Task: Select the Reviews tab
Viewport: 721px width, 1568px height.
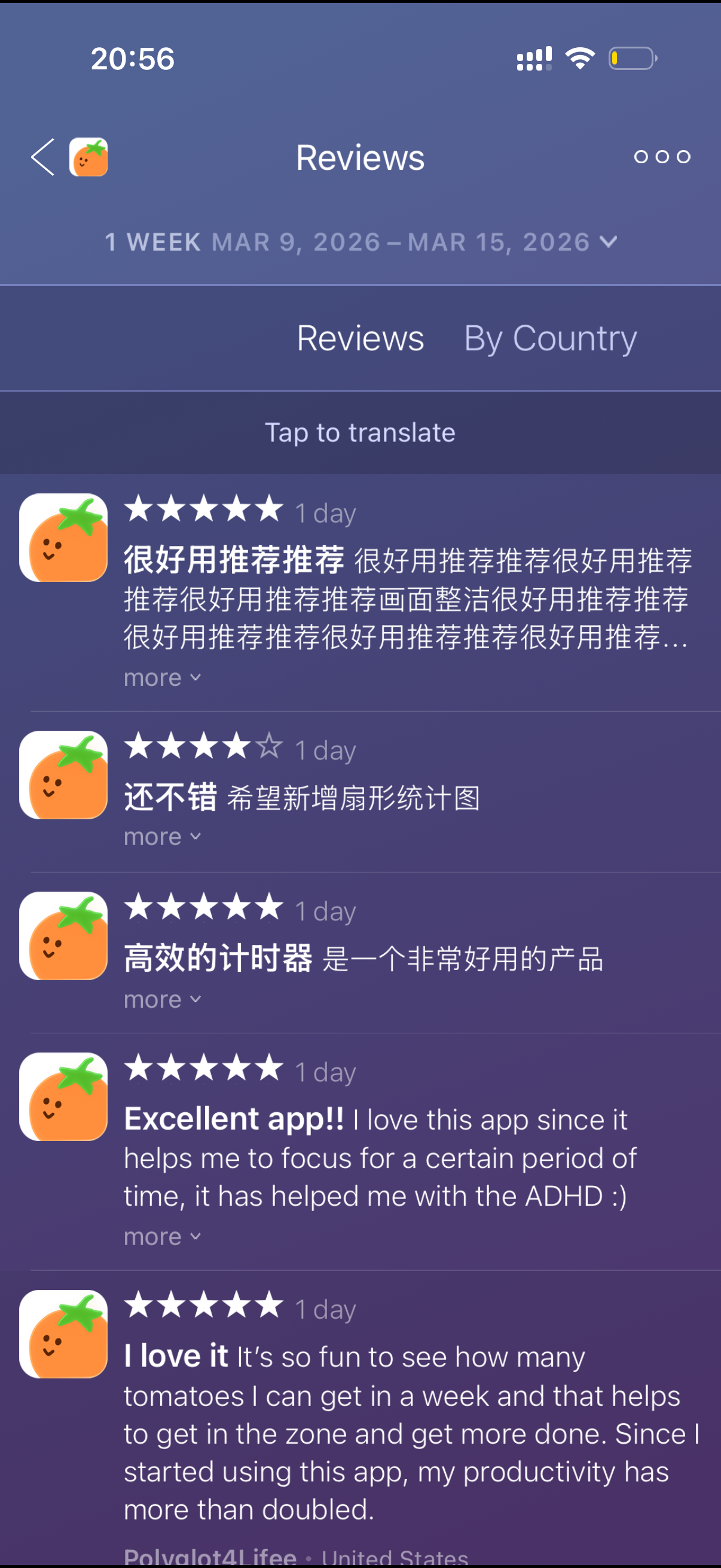Action: pyautogui.click(x=360, y=338)
